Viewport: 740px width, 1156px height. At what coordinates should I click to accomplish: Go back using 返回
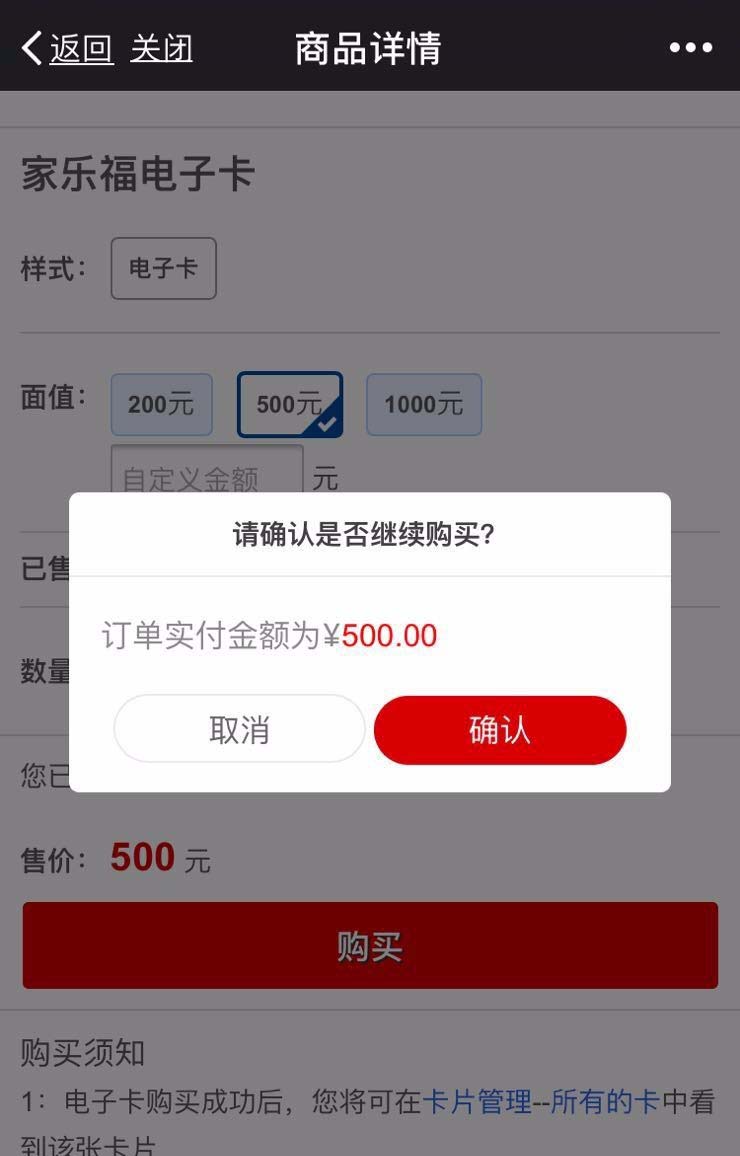[68, 48]
